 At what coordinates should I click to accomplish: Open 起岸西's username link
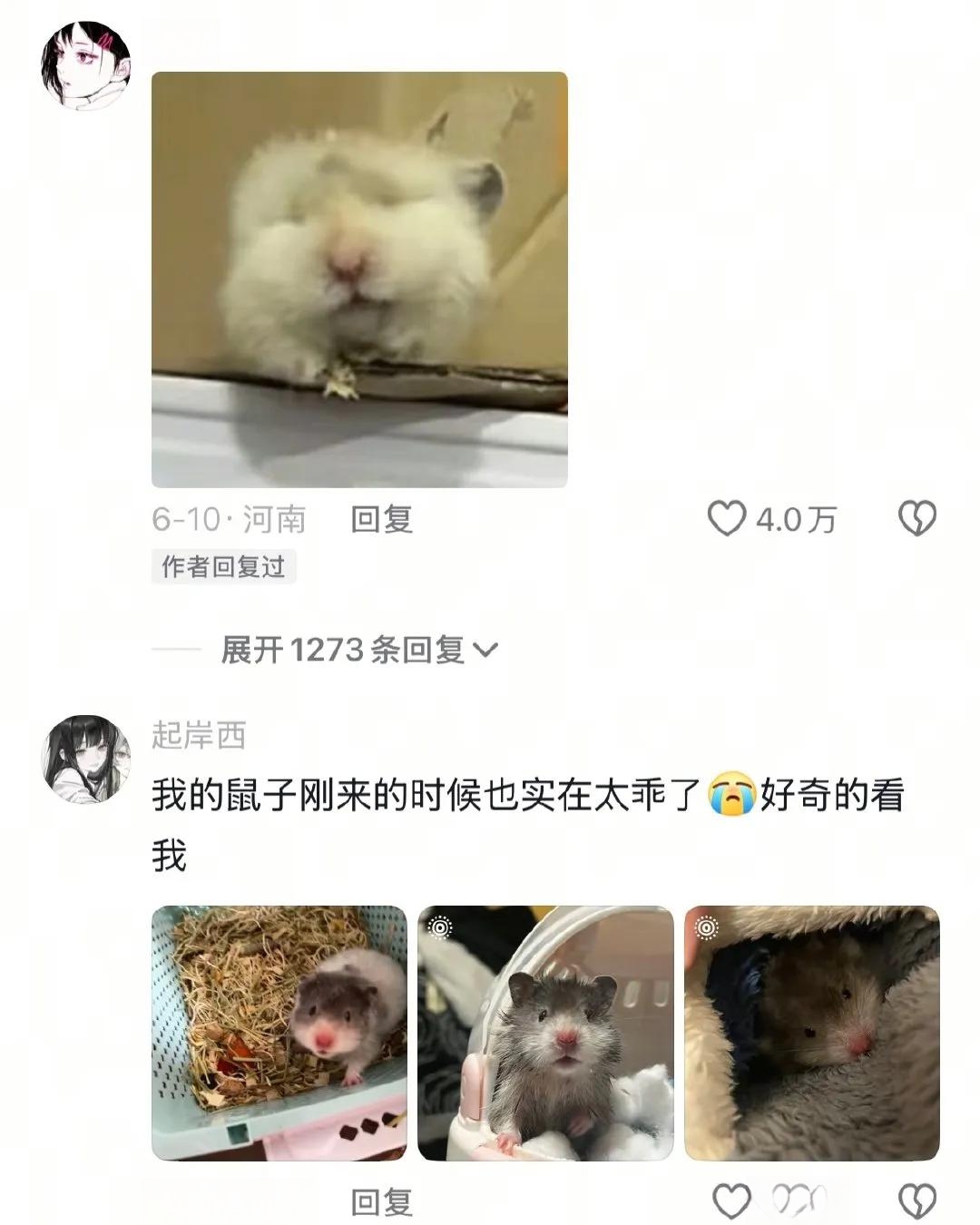[199, 735]
